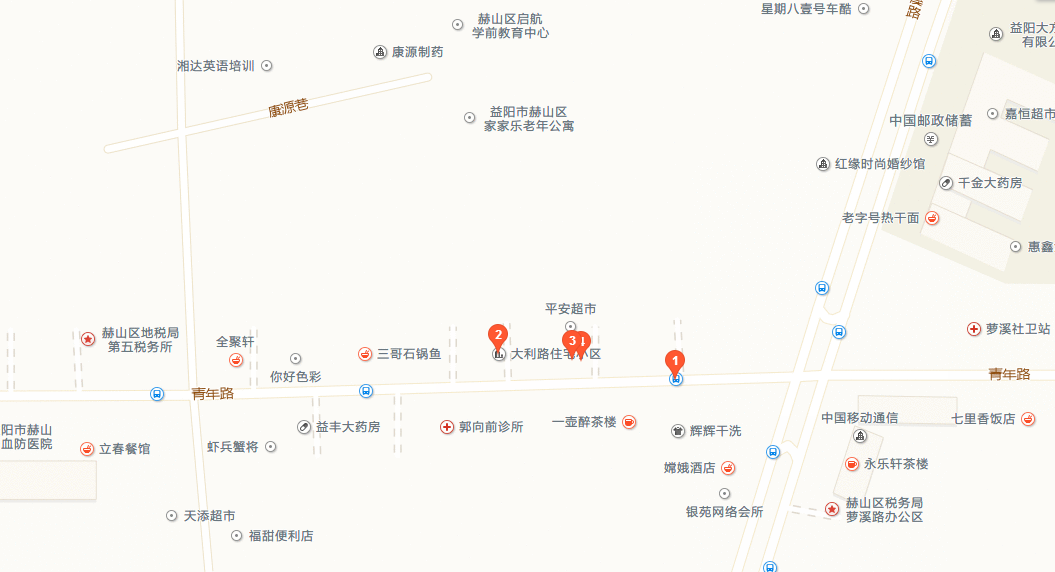
Task: Open the 萝溪社卫站 place point
Action: (973, 329)
